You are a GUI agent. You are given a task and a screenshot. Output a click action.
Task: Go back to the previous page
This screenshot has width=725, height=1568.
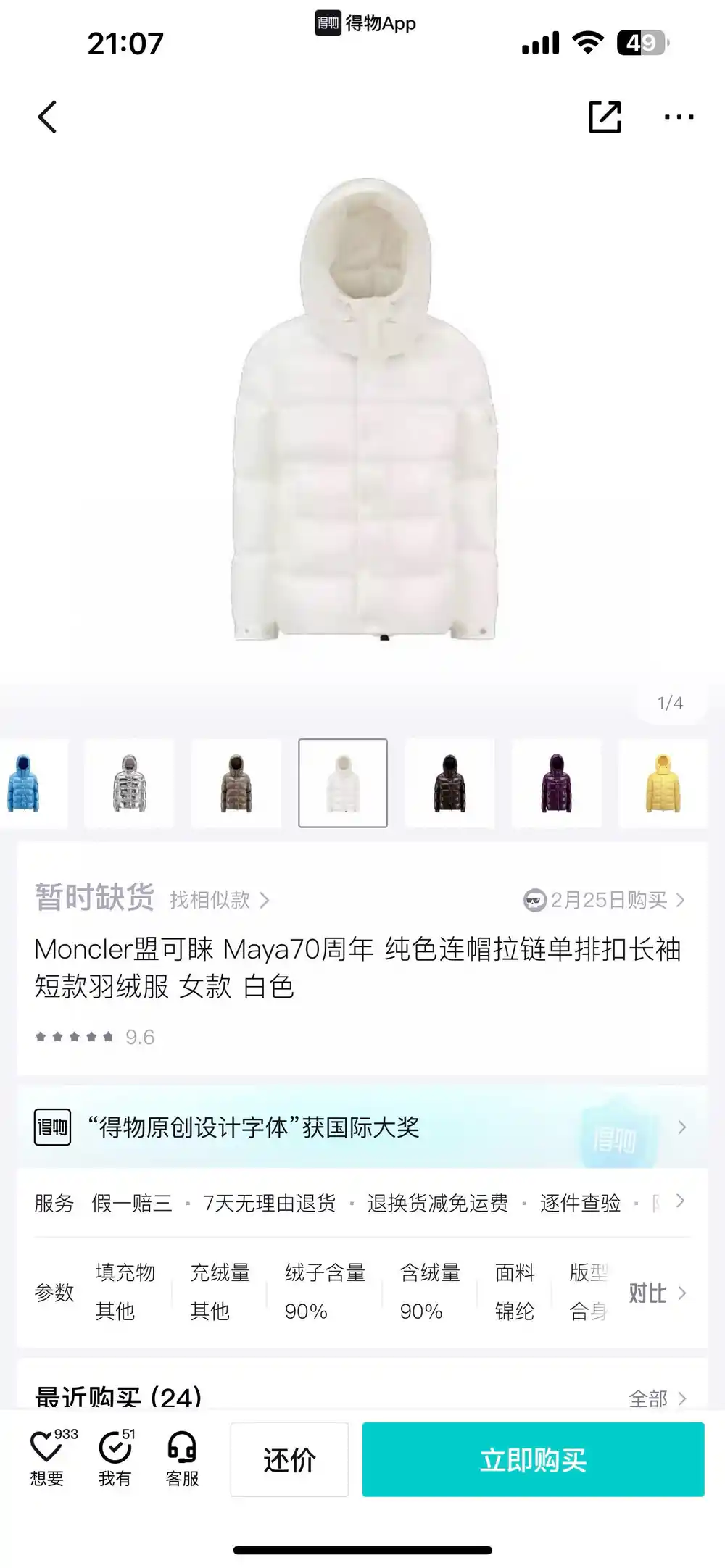click(x=47, y=117)
